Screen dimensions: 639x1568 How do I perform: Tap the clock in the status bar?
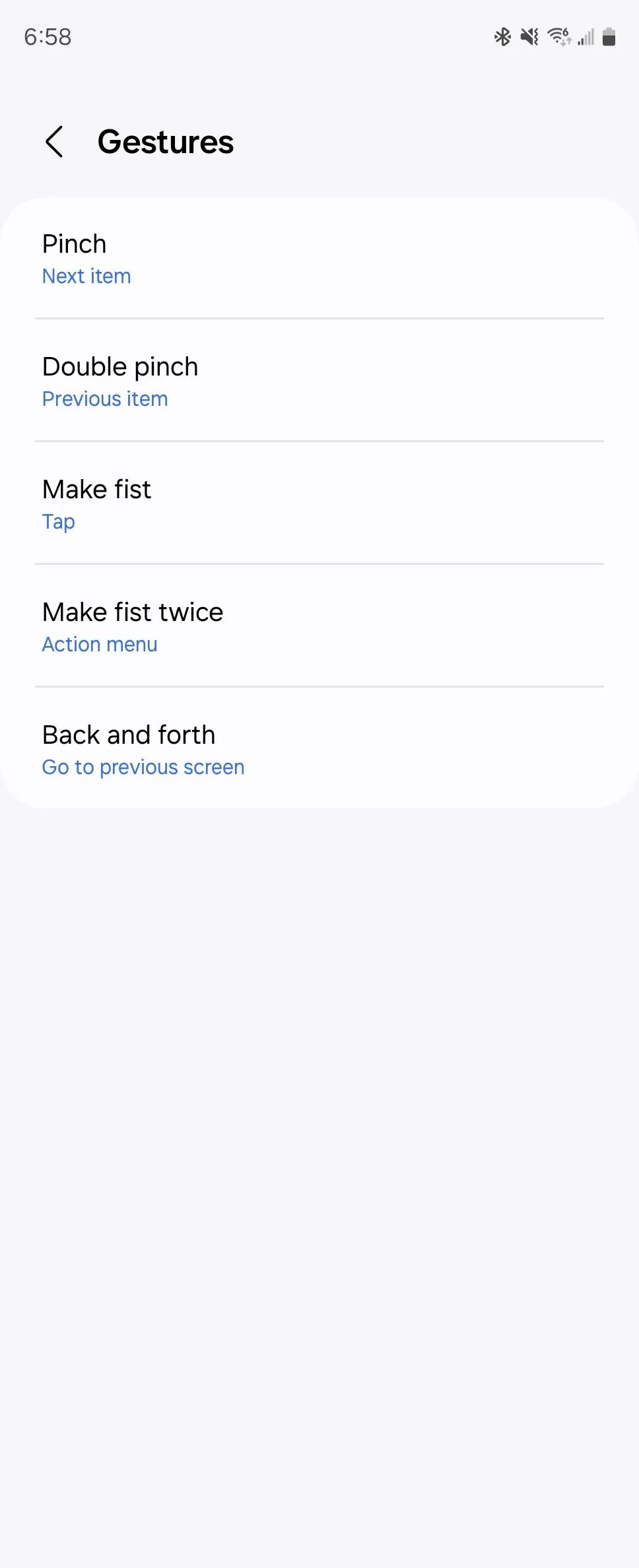46,37
